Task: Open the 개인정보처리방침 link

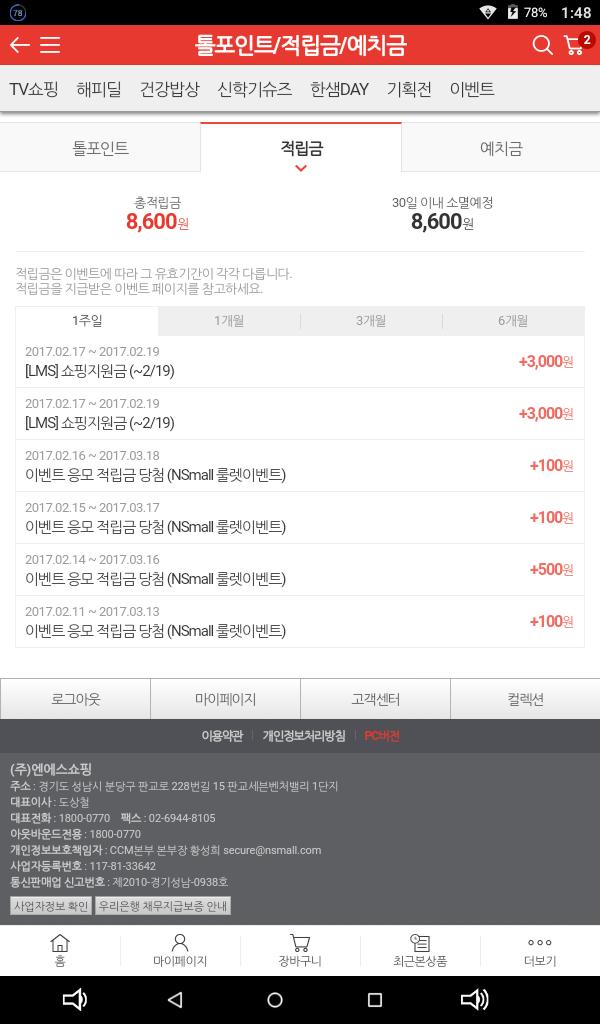Action: tap(304, 736)
